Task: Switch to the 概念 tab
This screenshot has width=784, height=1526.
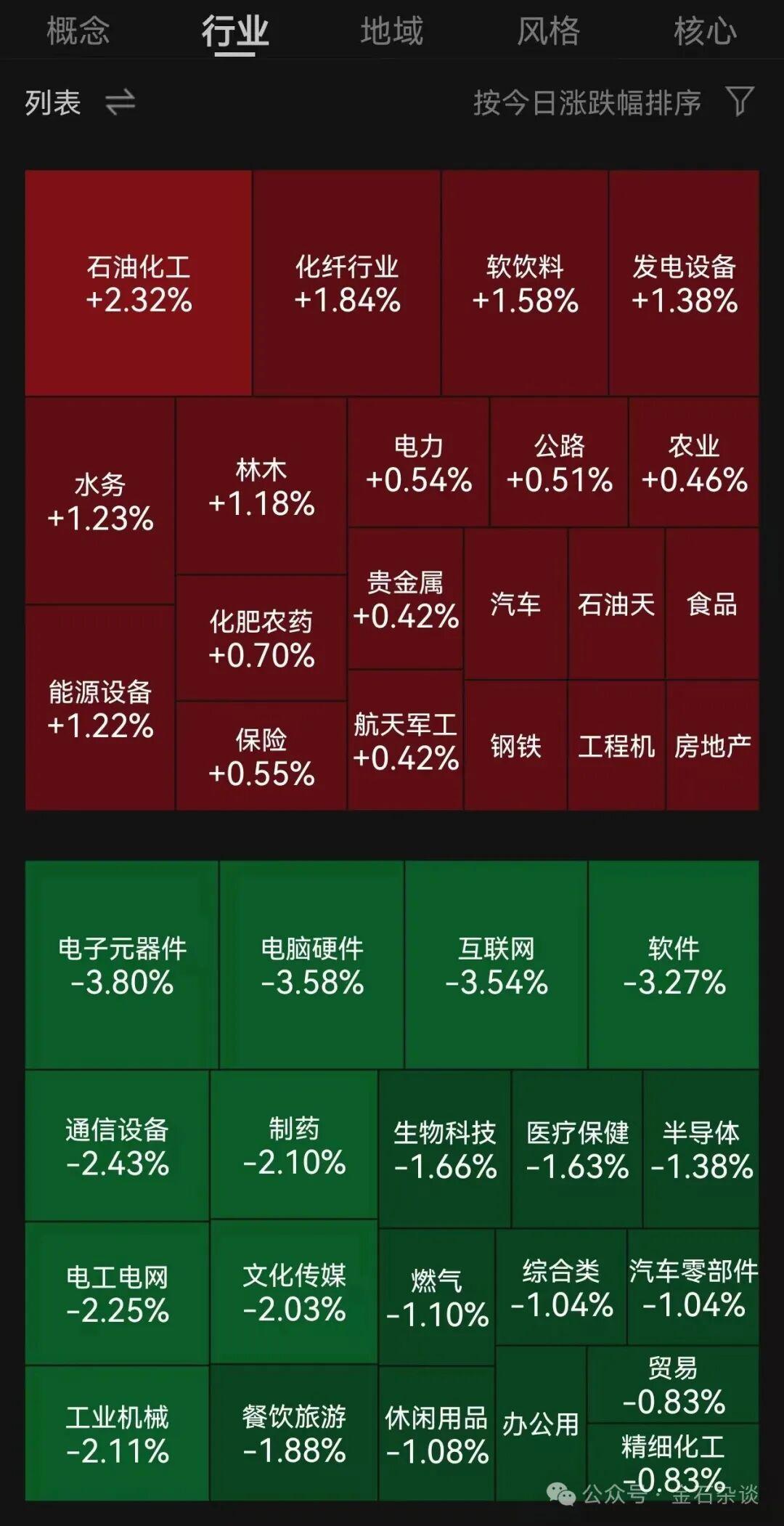Action: point(78,31)
